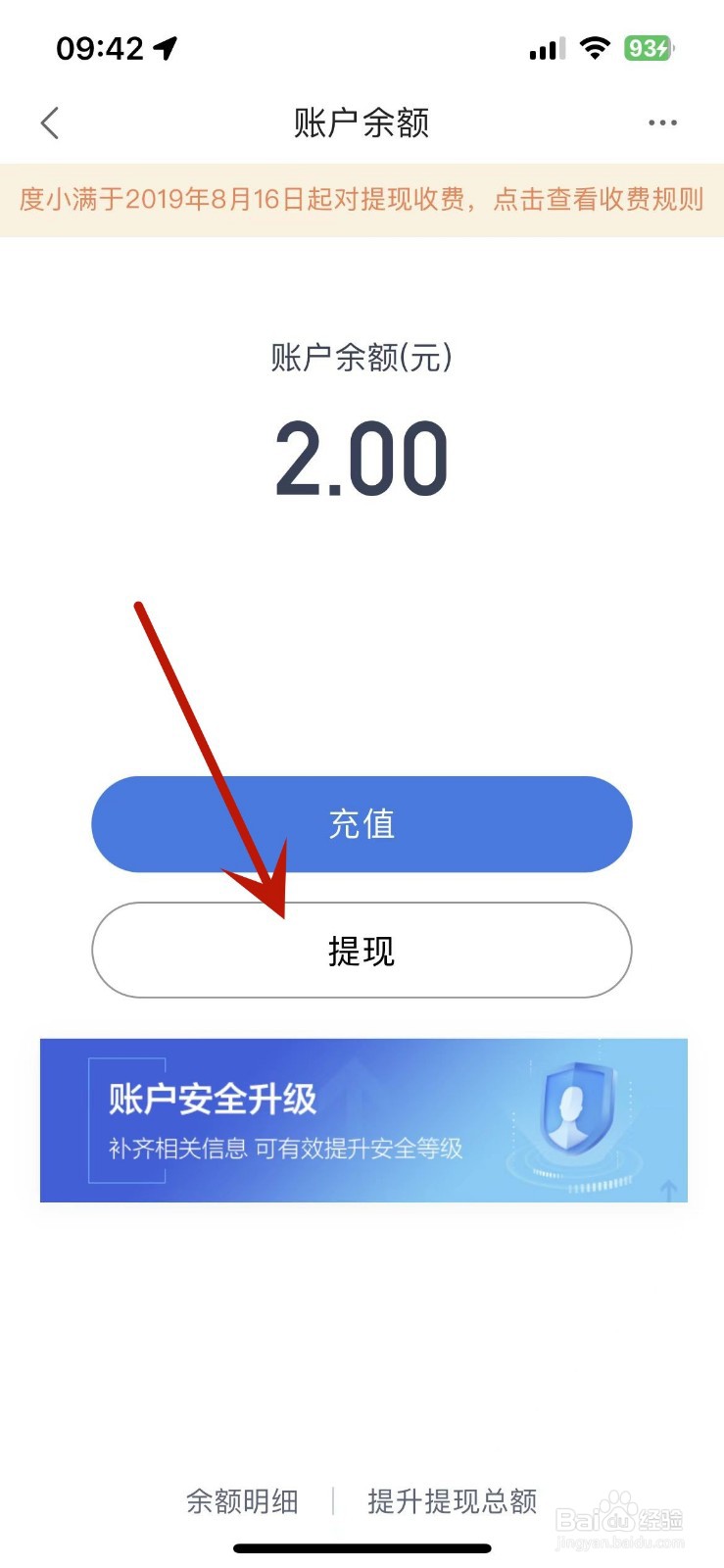This screenshot has width=724, height=1568.
Task: Select the 账户余额 title text
Action: click(x=362, y=122)
